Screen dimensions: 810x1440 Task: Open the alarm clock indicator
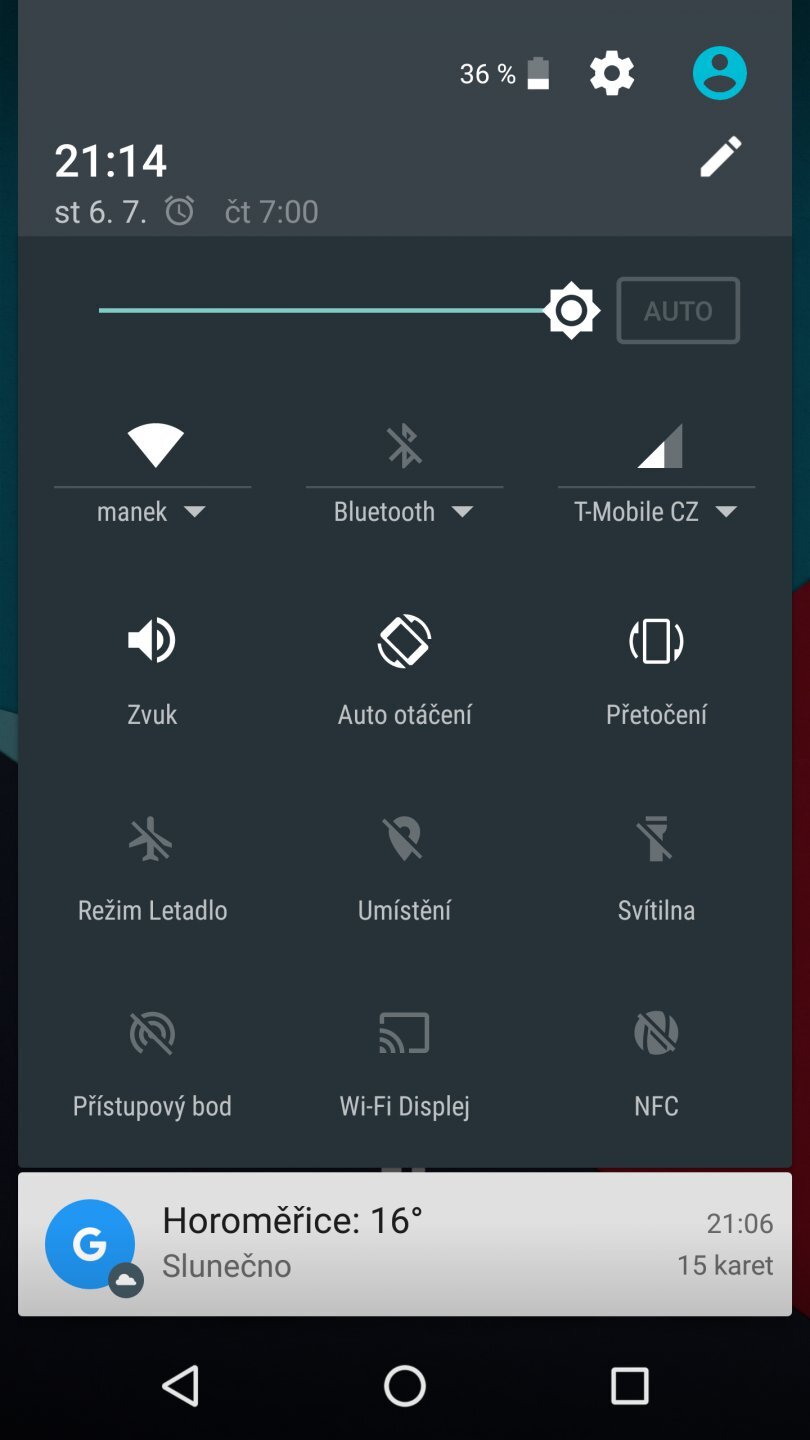click(180, 211)
